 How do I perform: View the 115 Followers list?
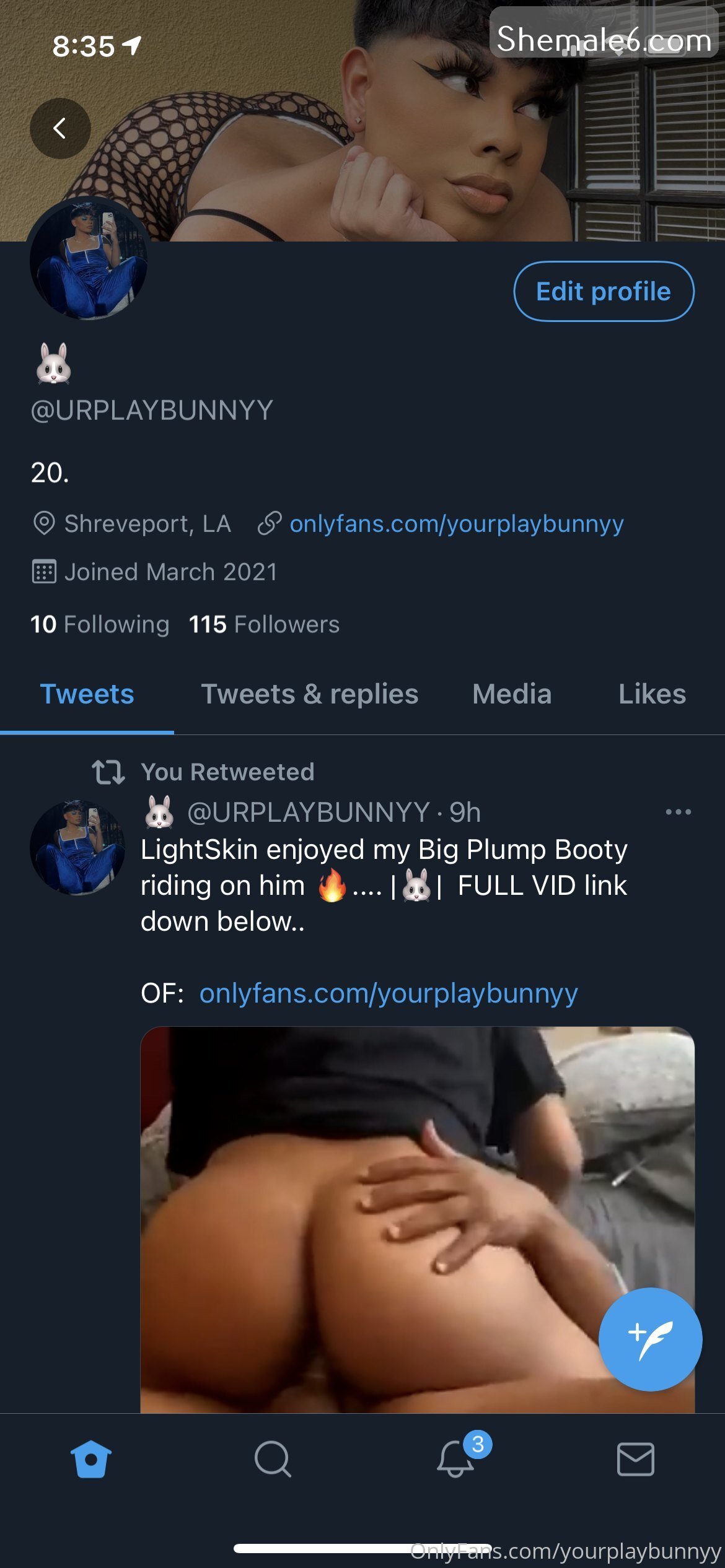click(x=264, y=624)
